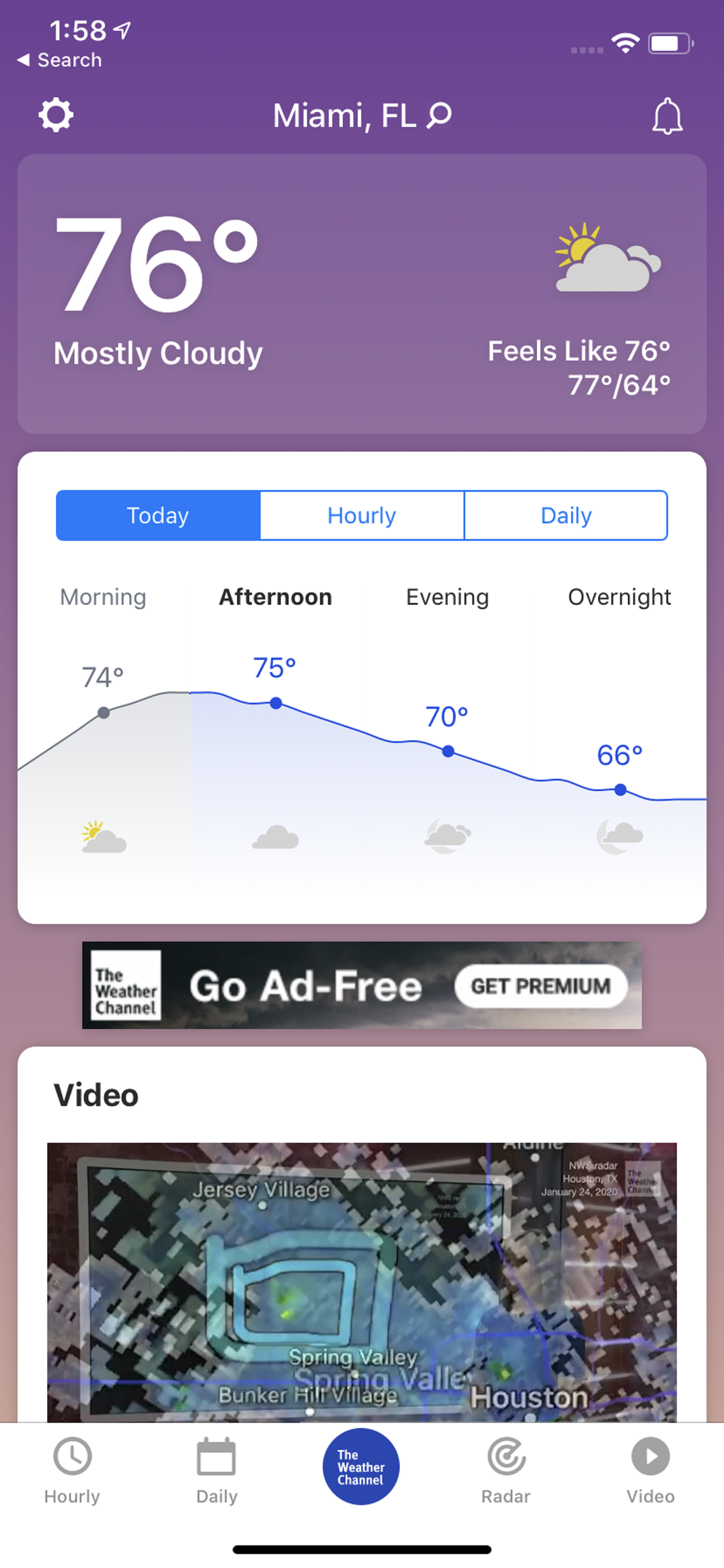Select the Today segment
This screenshot has height=1568, width=724.
[x=158, y=516]
